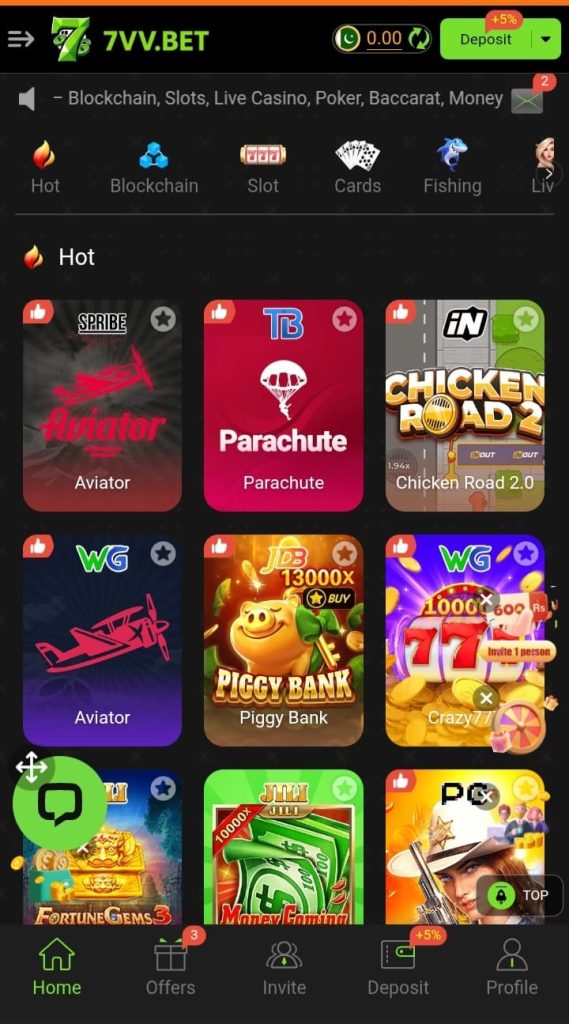
Task: Switch to the Invite tab
Action: 284,967
